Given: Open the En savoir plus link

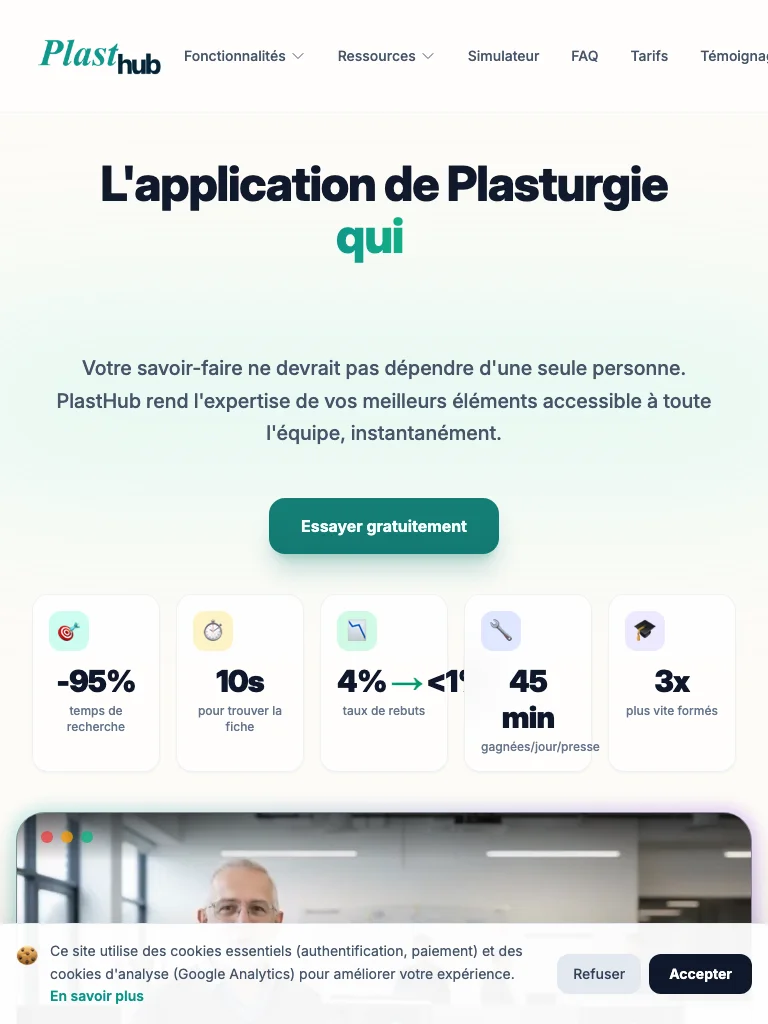Looking at the screenshot, I should coord(96,995).
